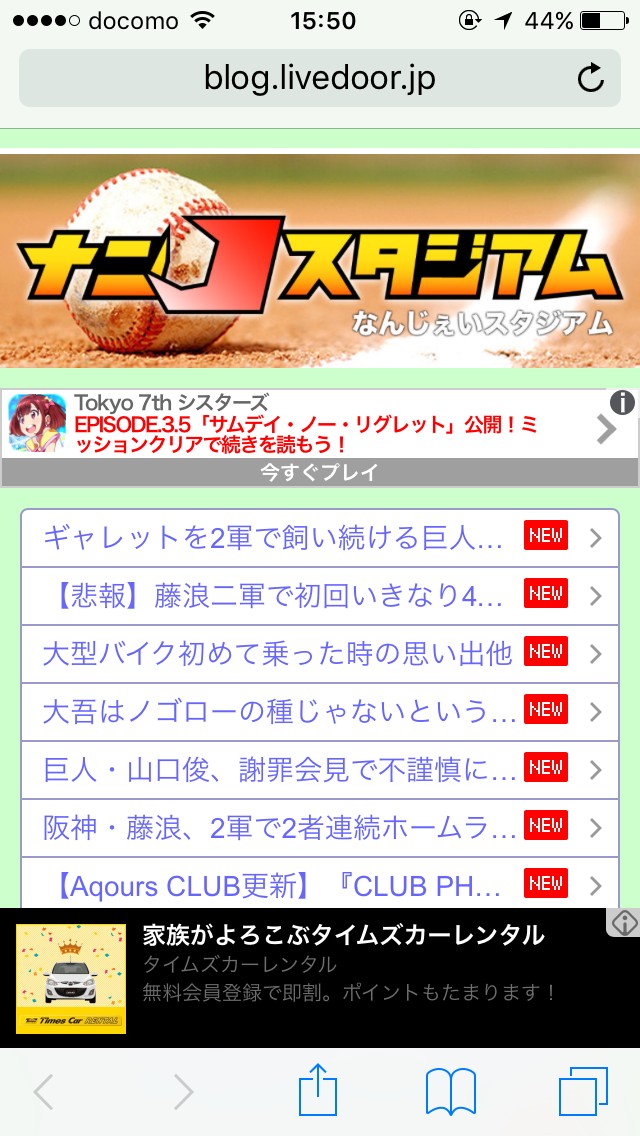Tap the AdChoices icon on the Times Car ad
This screenshot has height=1136, width=640.
pos(624,922)
